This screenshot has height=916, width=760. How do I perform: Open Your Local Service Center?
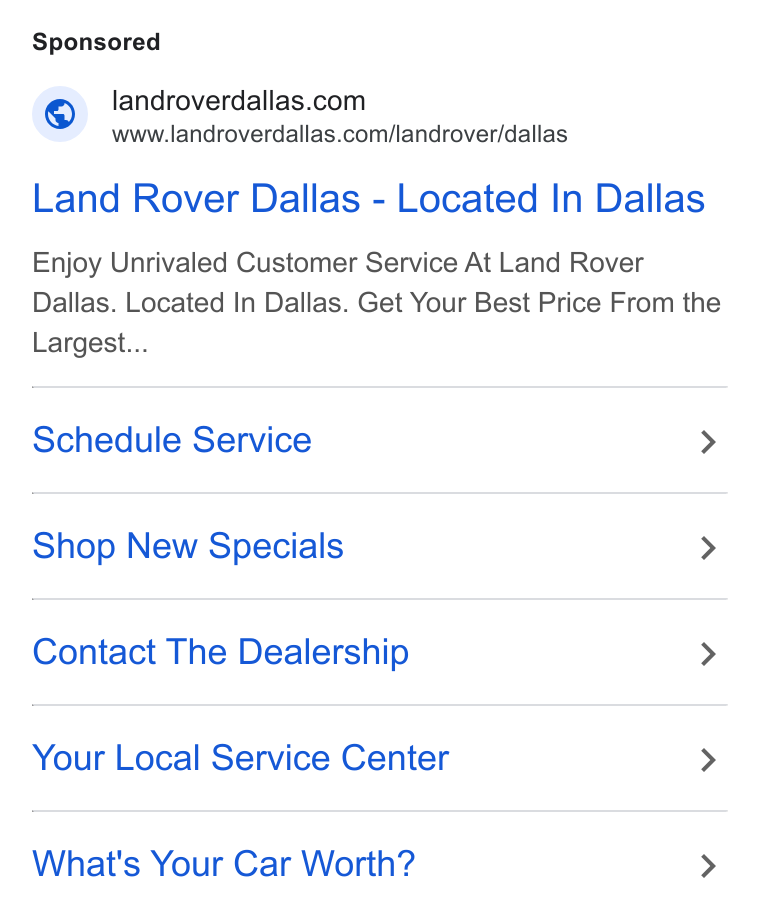point(380,758)
